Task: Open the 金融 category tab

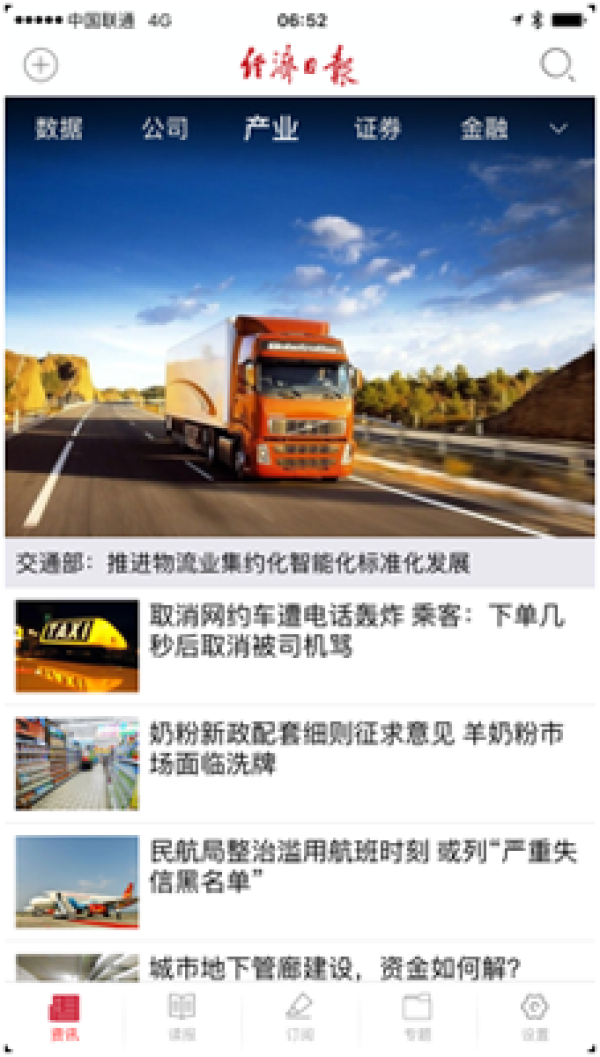Action: coord(484,129)
